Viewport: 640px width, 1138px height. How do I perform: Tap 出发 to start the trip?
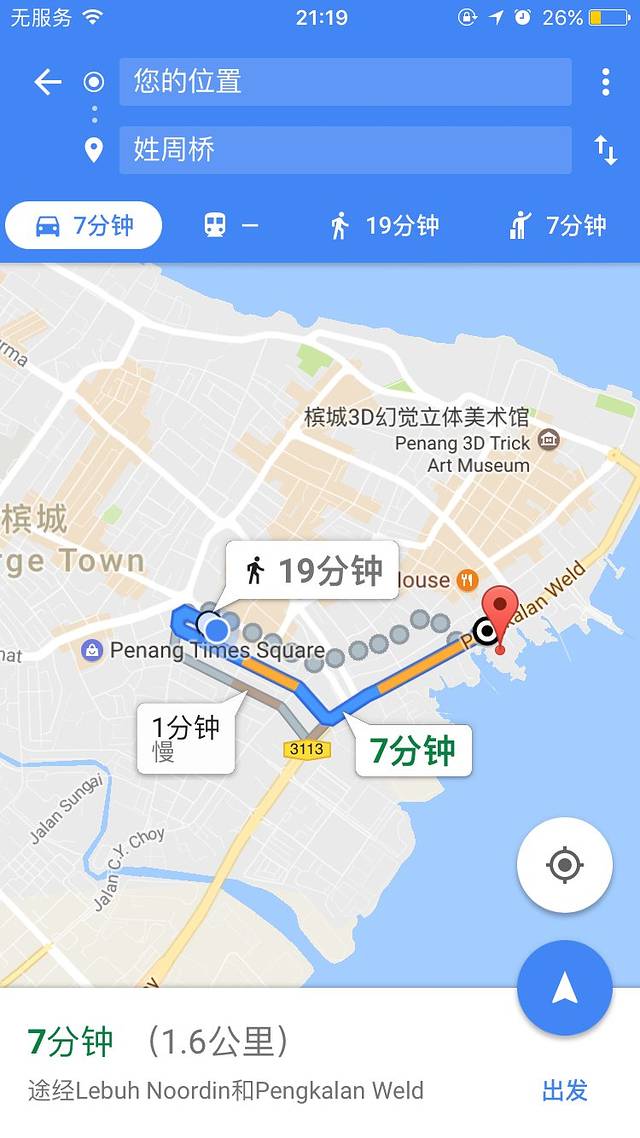[x=565, y=1091]
